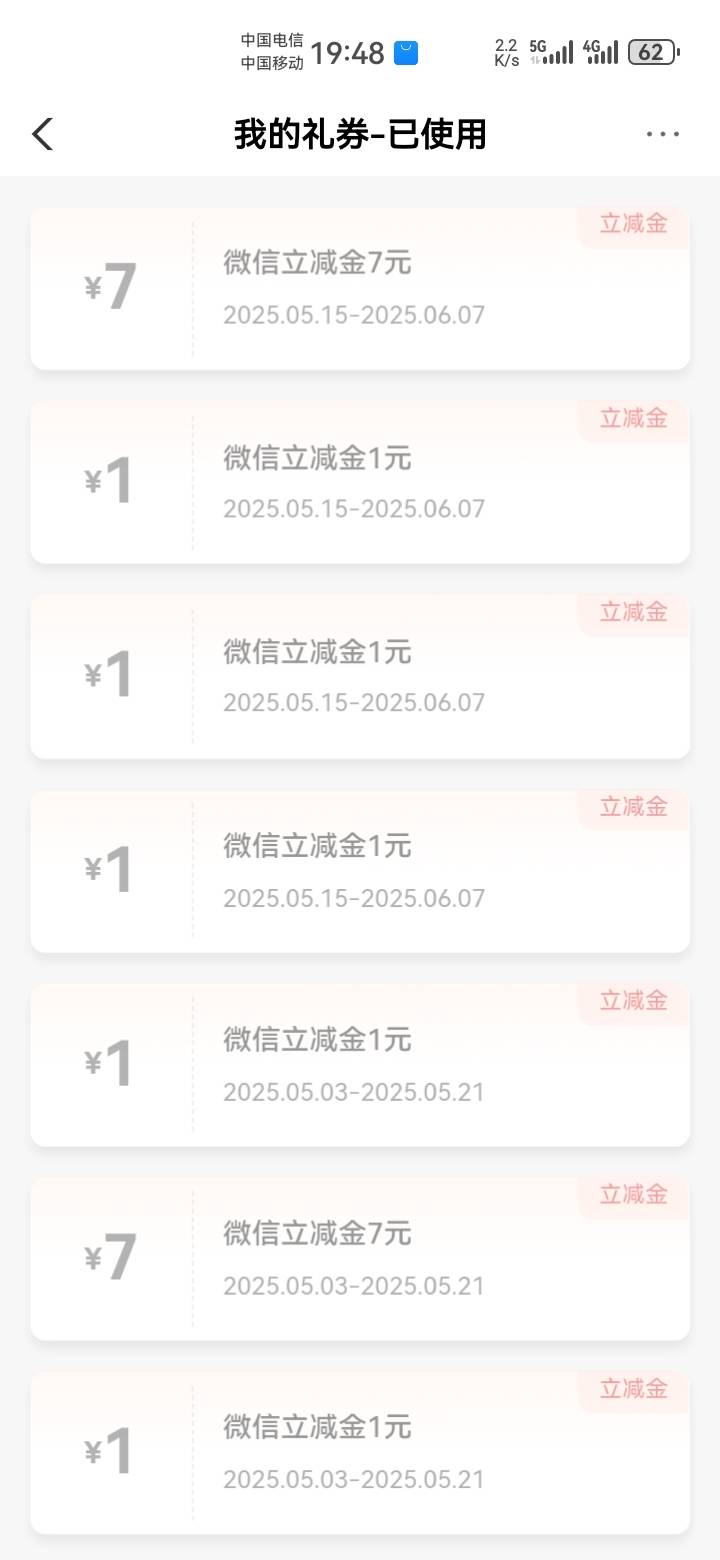Image resolution: width=720 pixels, height=1560 pixels.
Task: Go back from the used coupons page
Action: tap(42, 134)
